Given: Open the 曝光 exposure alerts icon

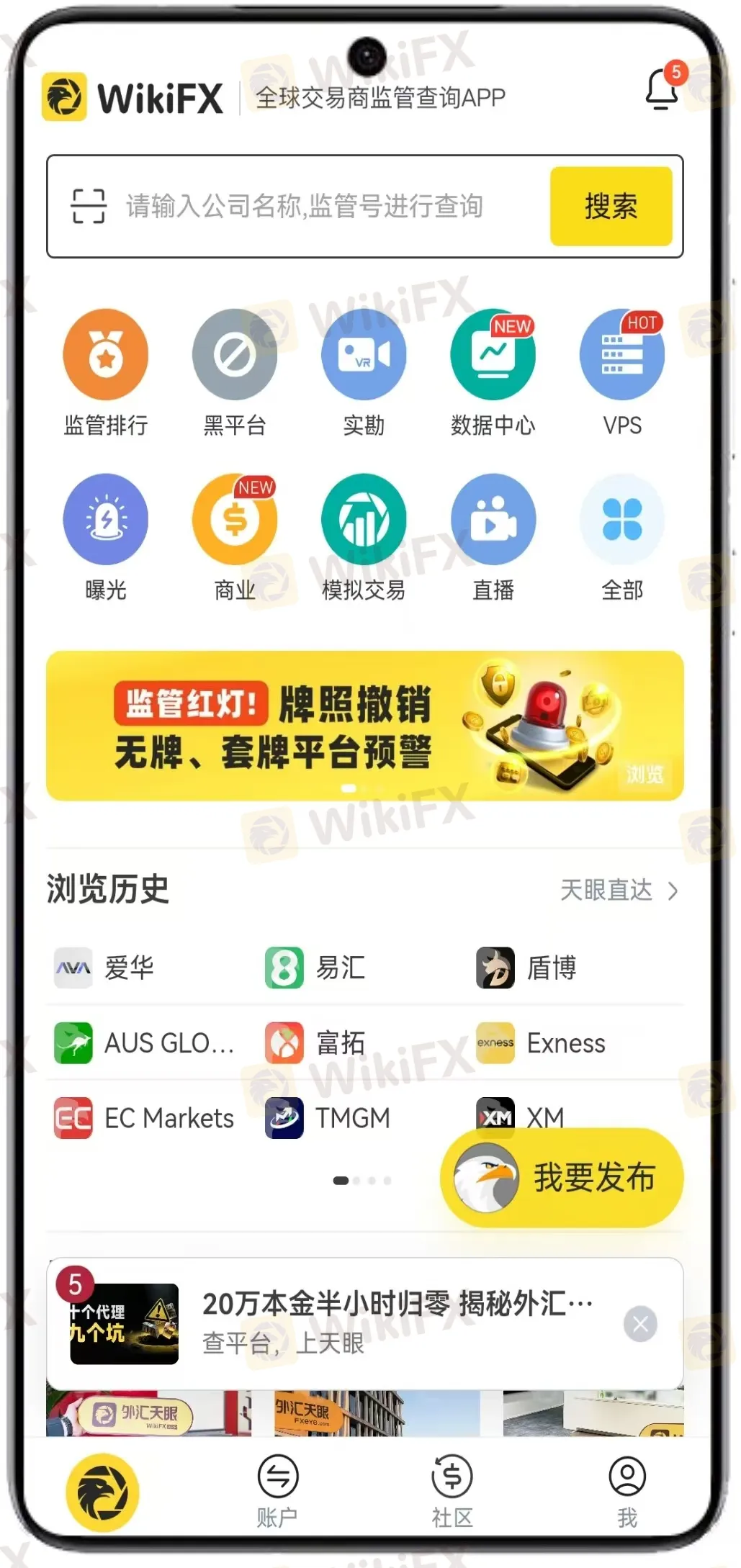Looking at the screenshot, I should click(106, 518).
